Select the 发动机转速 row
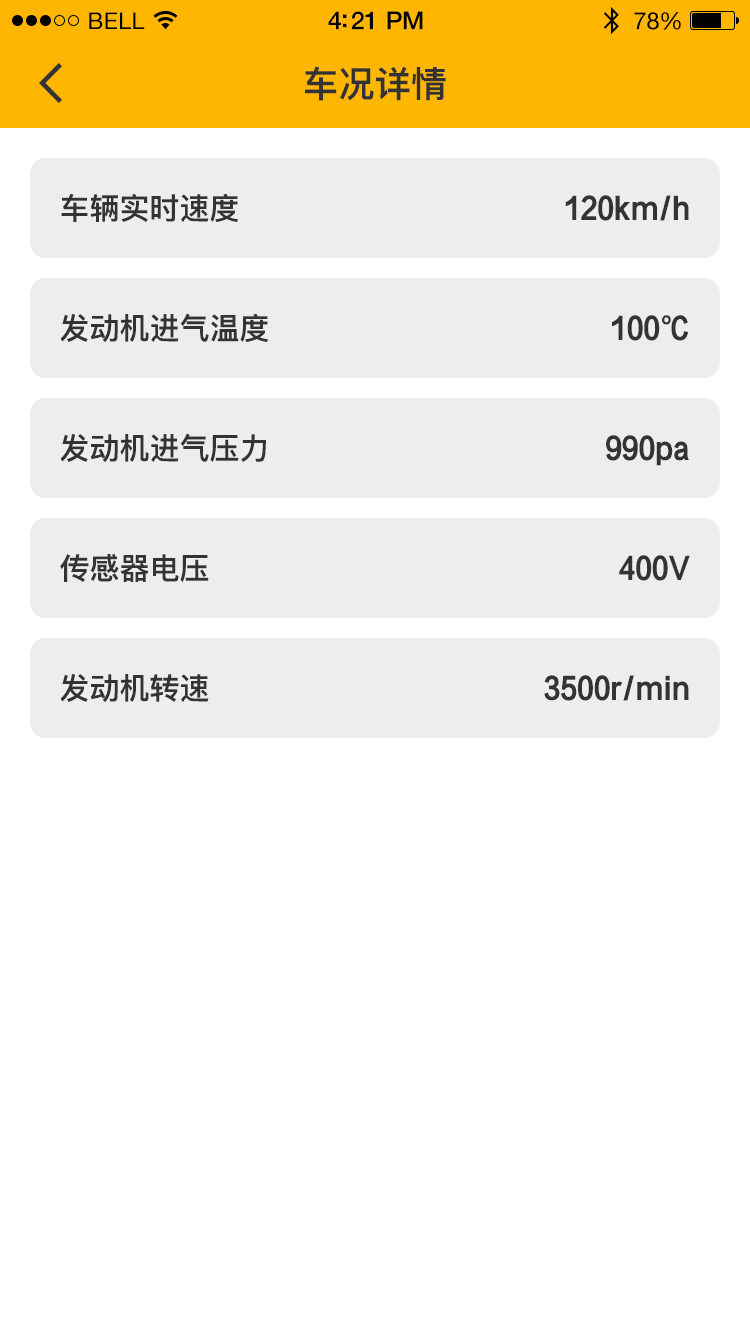750x1334 pixels. click(375, 688)
